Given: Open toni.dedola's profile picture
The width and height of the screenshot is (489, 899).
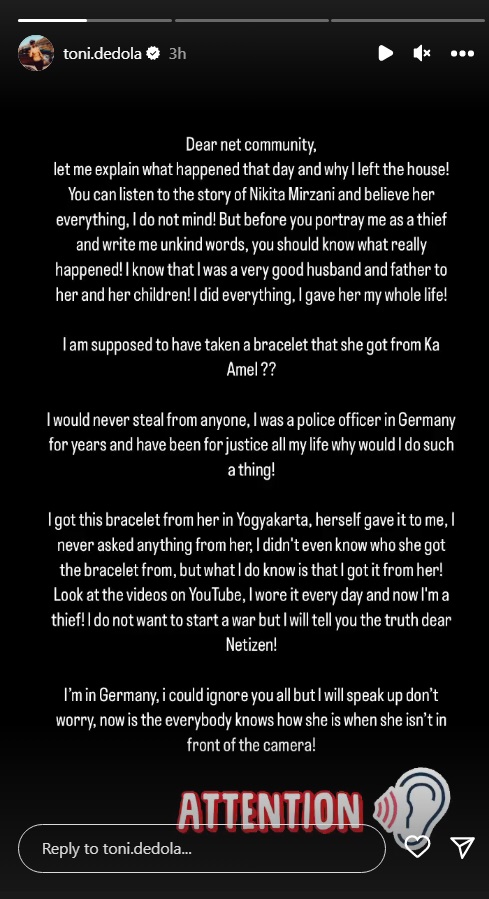Looking at the screenshot, I should point(36,53).
